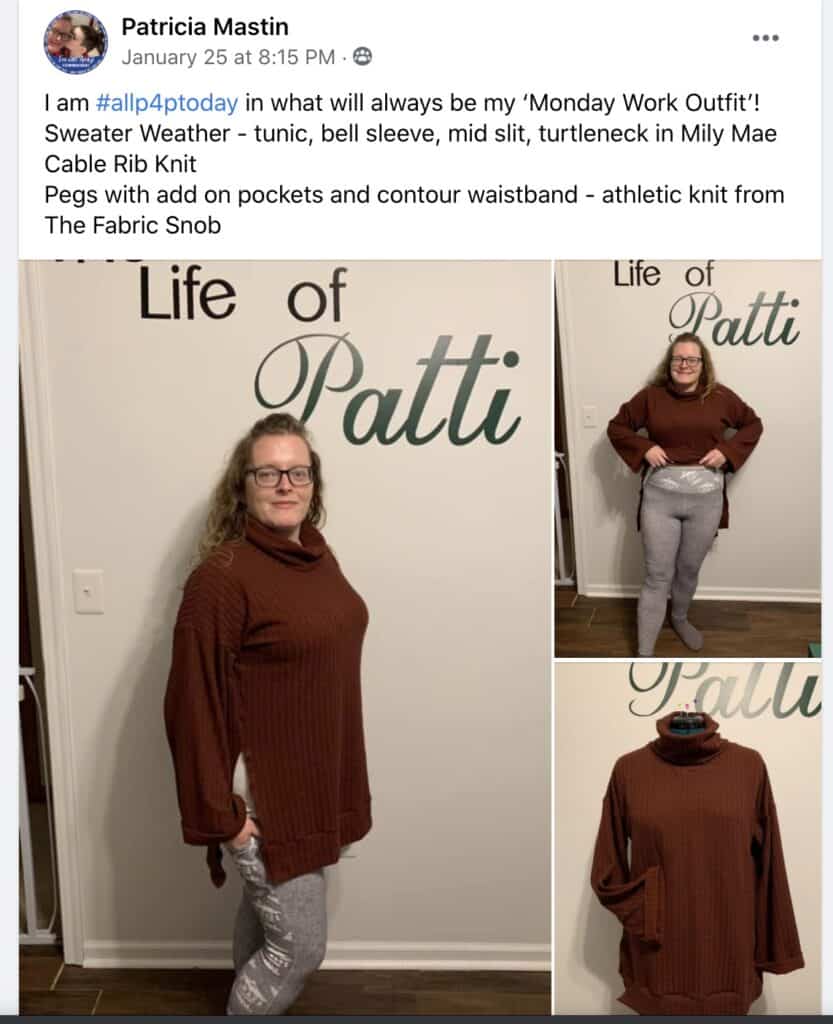Open the photo of sweater on dress form
This screenshot has width=833, height=1024.
tap(687, 842)
